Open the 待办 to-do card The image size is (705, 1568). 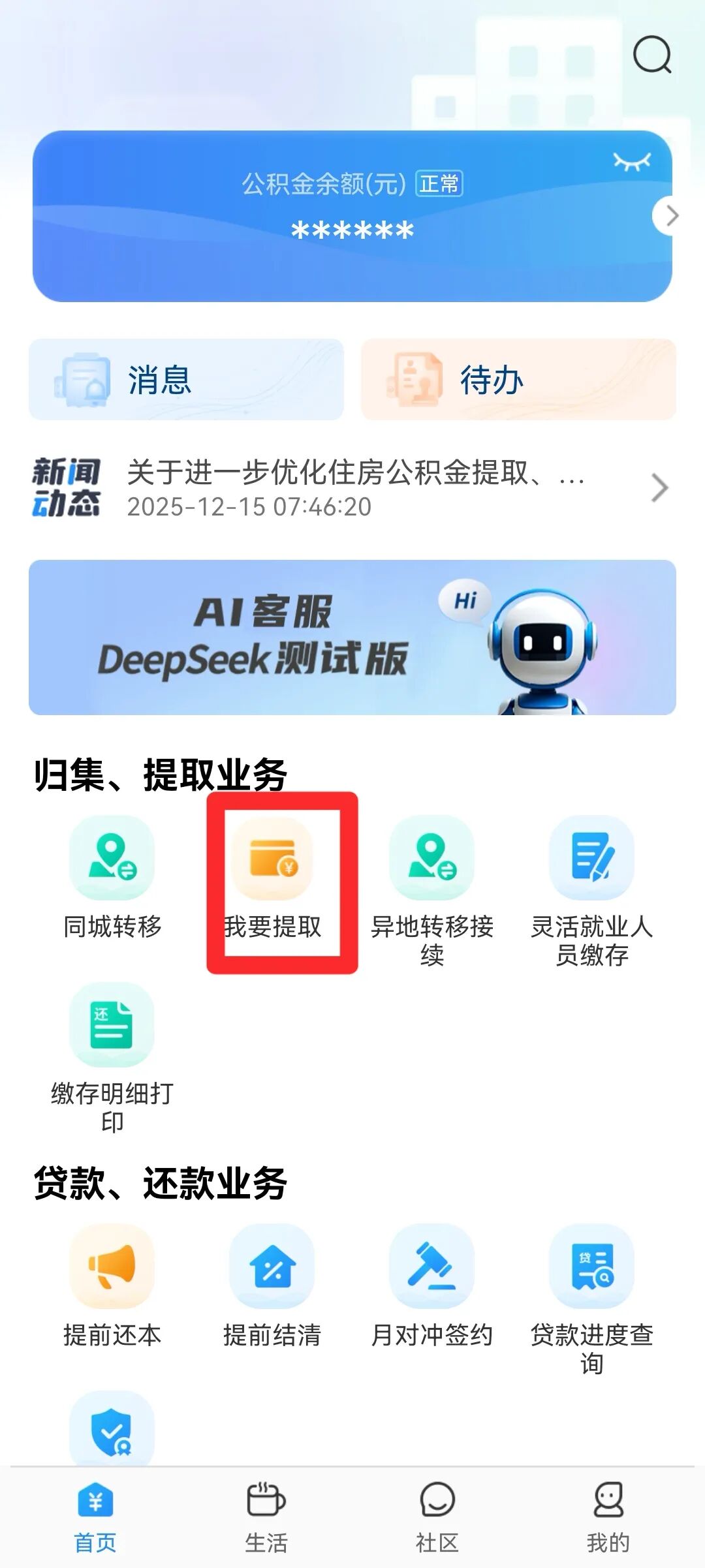click(x=518, y=380)
